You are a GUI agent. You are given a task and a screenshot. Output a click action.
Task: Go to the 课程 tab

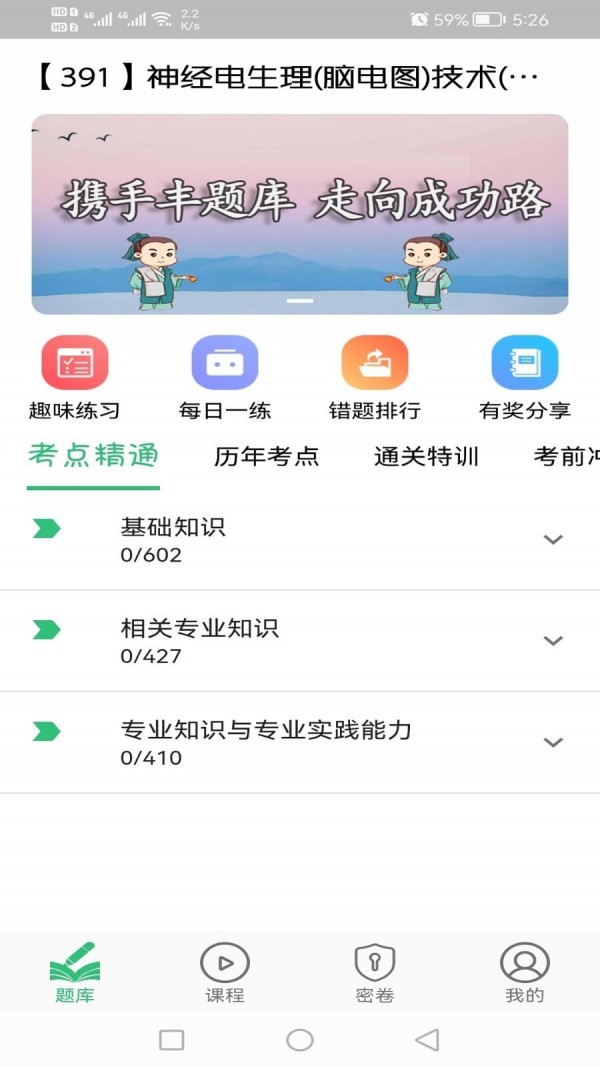[x=225, y=973]
